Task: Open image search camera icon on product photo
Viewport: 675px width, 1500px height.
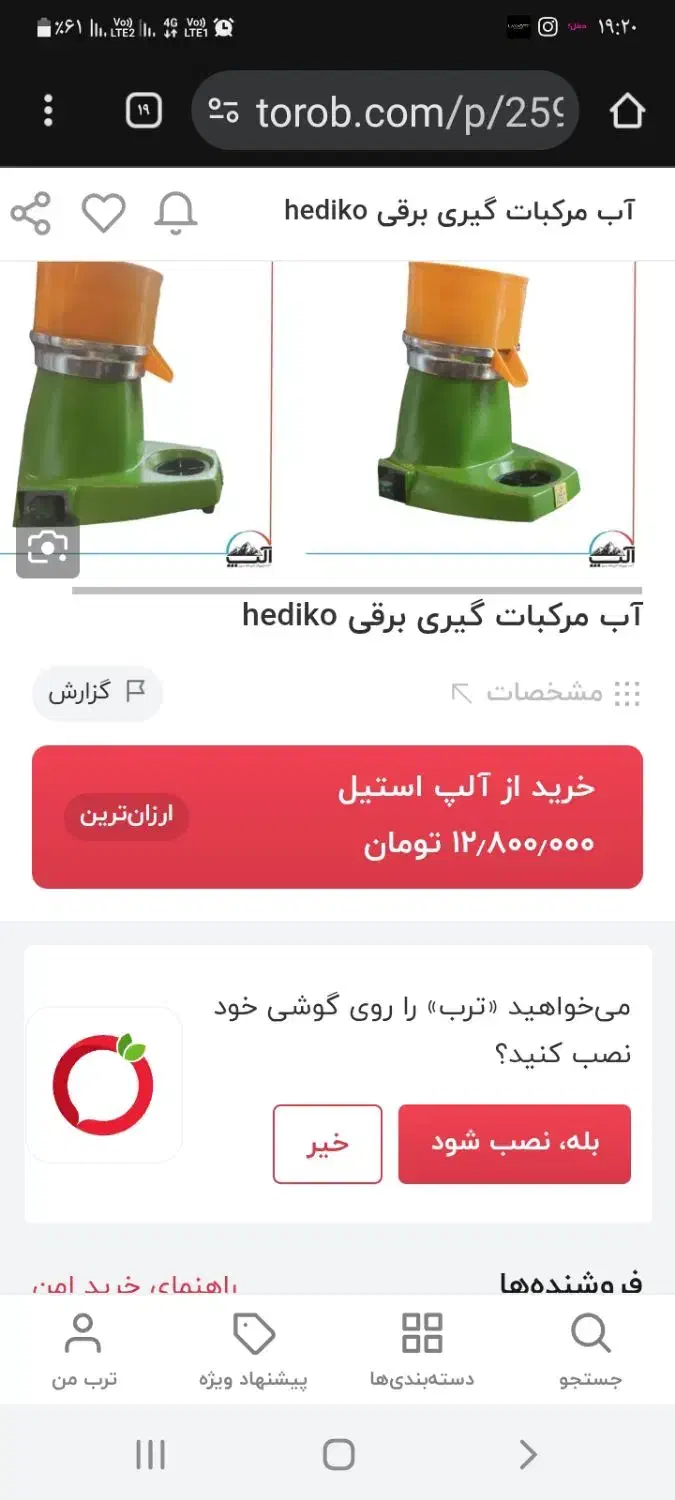Action: click(x=47, y=547)
